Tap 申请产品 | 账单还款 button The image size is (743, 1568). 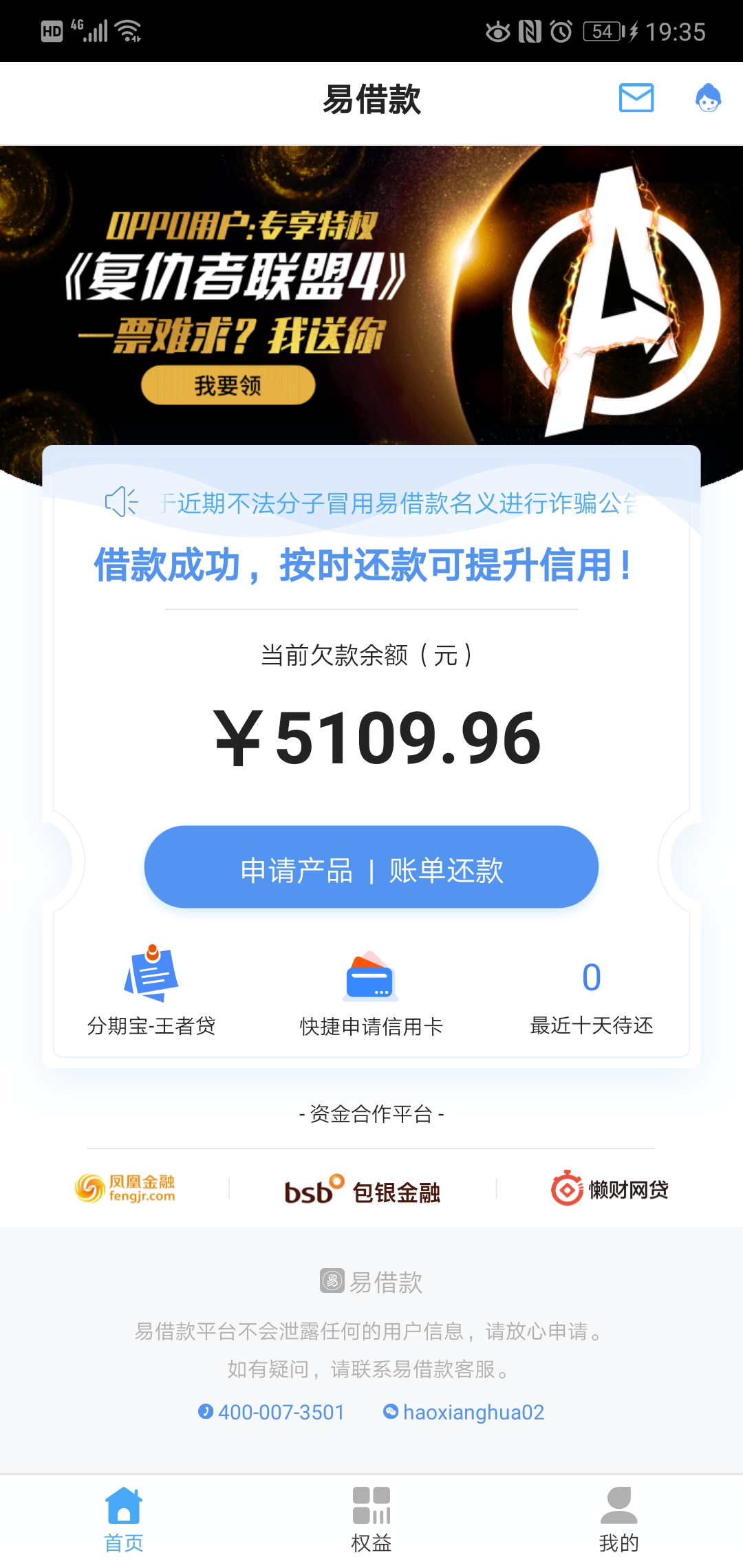371,867
